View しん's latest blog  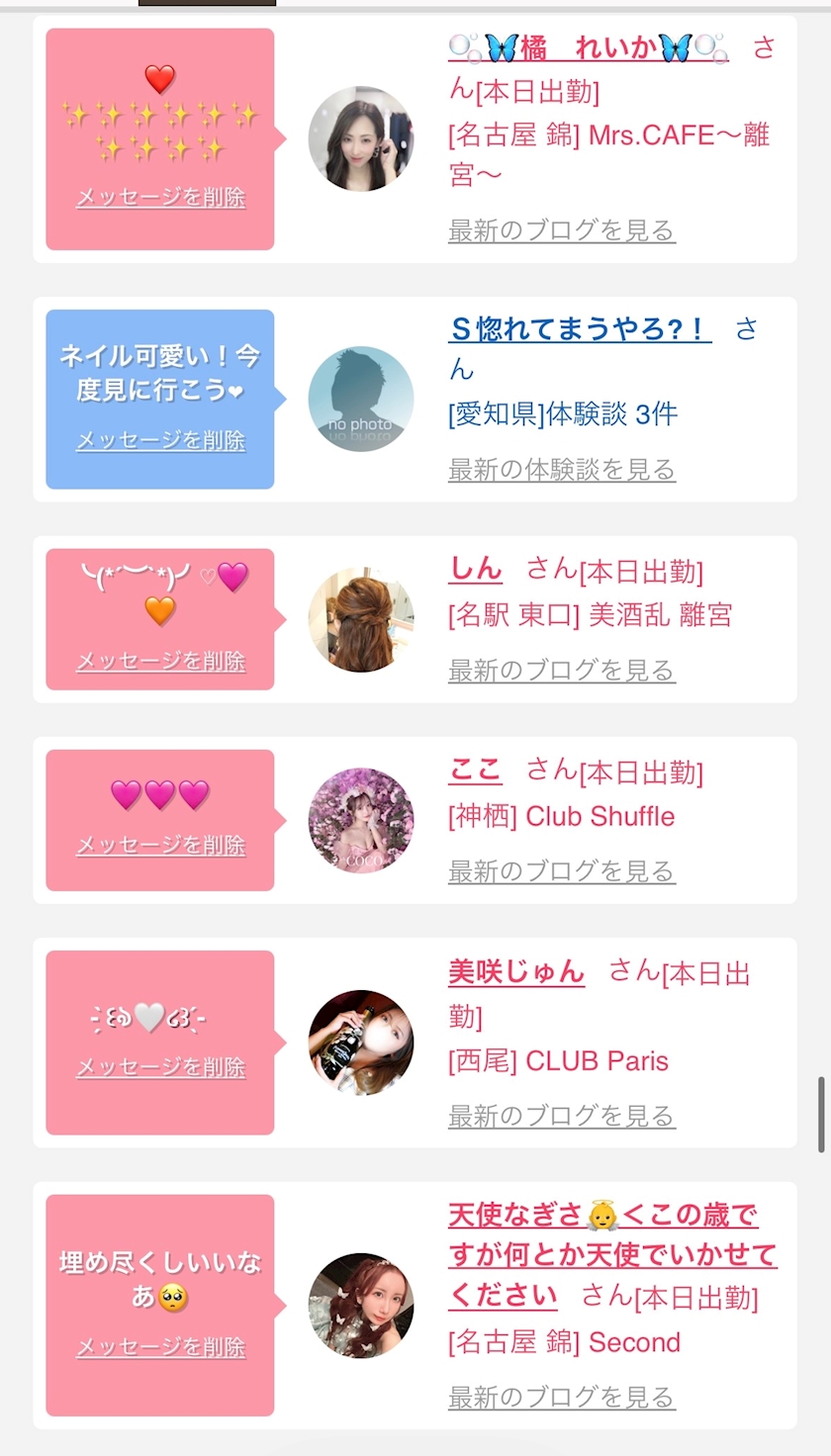pos(562,670)
